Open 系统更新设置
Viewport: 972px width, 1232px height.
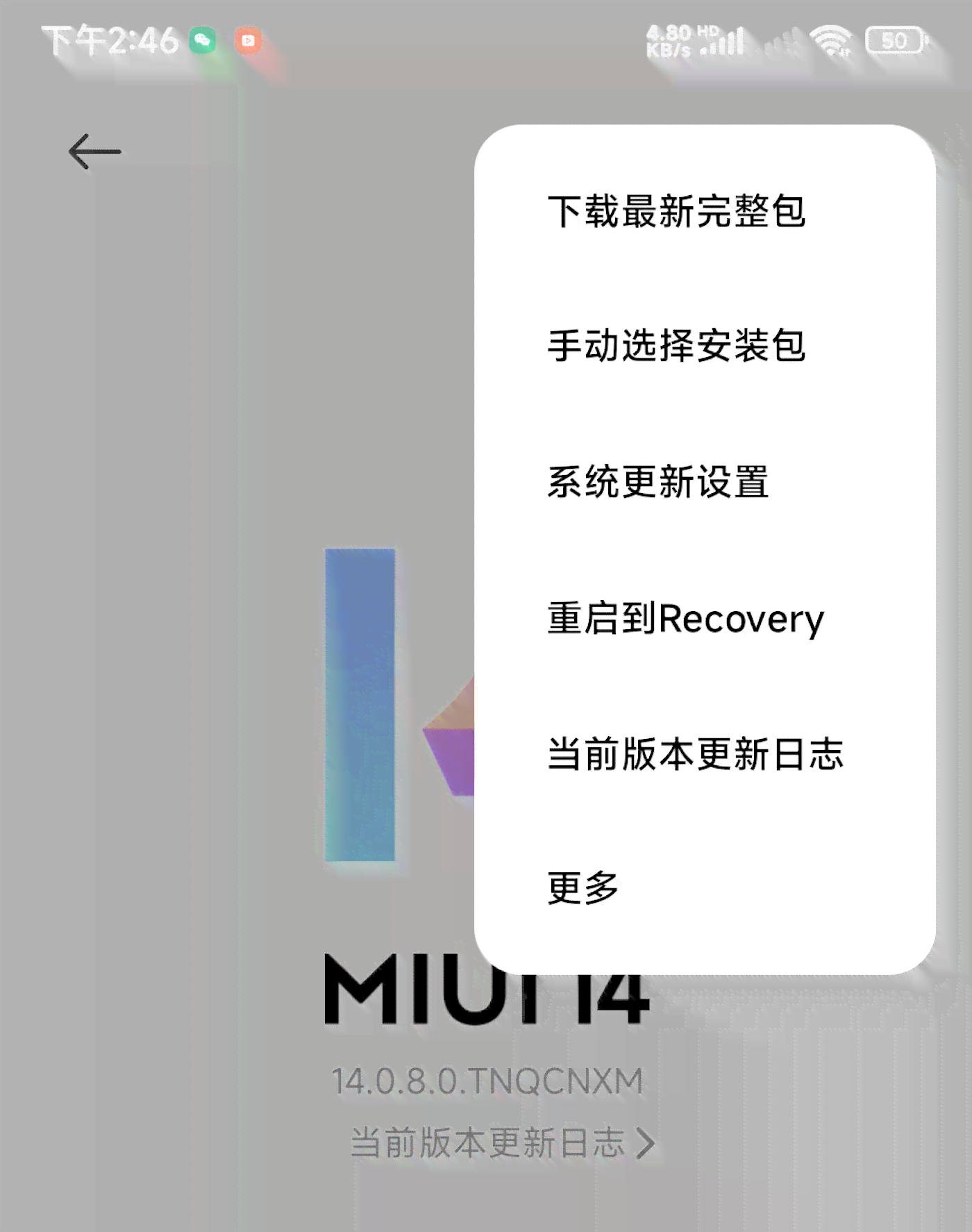pyautogui.click(x=657, y=481)
